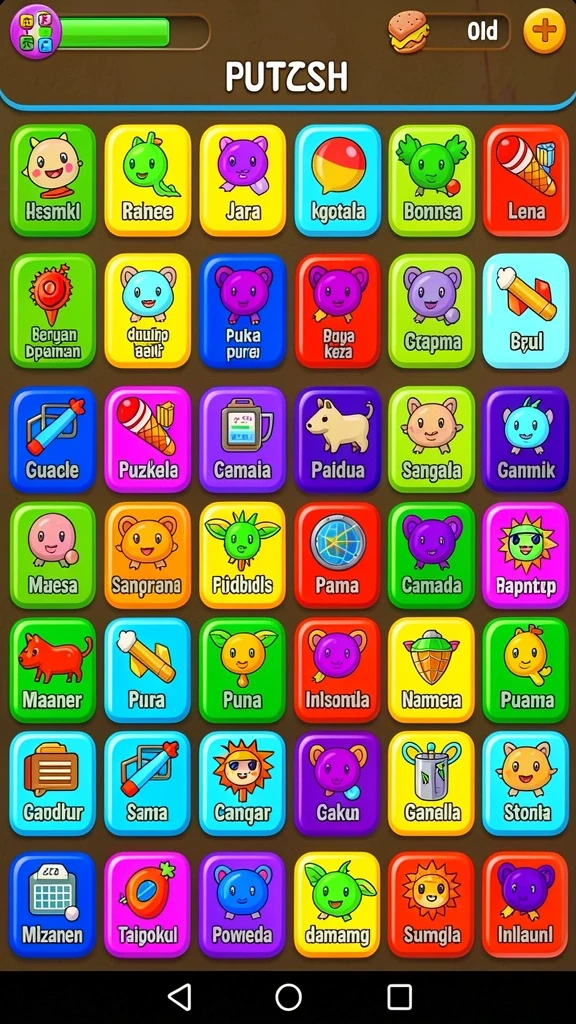Open the Ganalla tile
The image size is (576, 1024).
click(x=432, y=784)
